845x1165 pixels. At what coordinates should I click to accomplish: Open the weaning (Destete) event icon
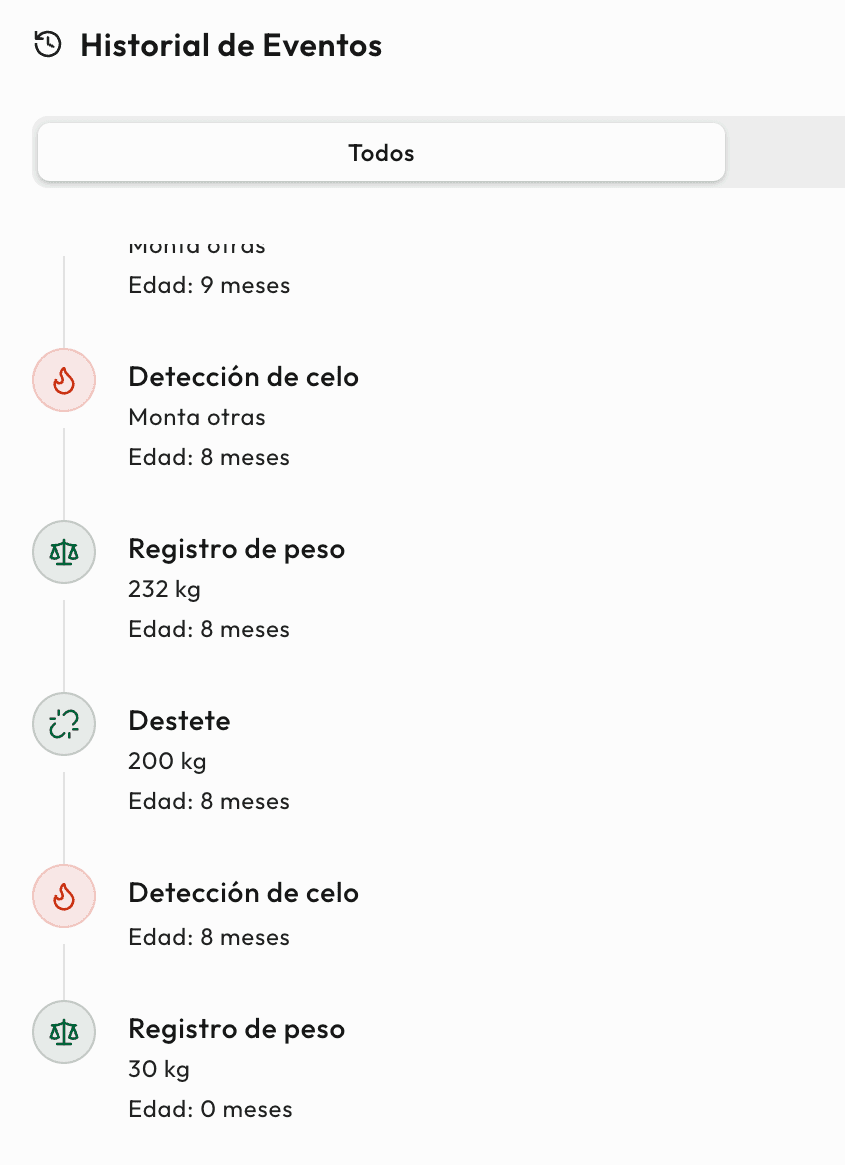coord(63,724)
